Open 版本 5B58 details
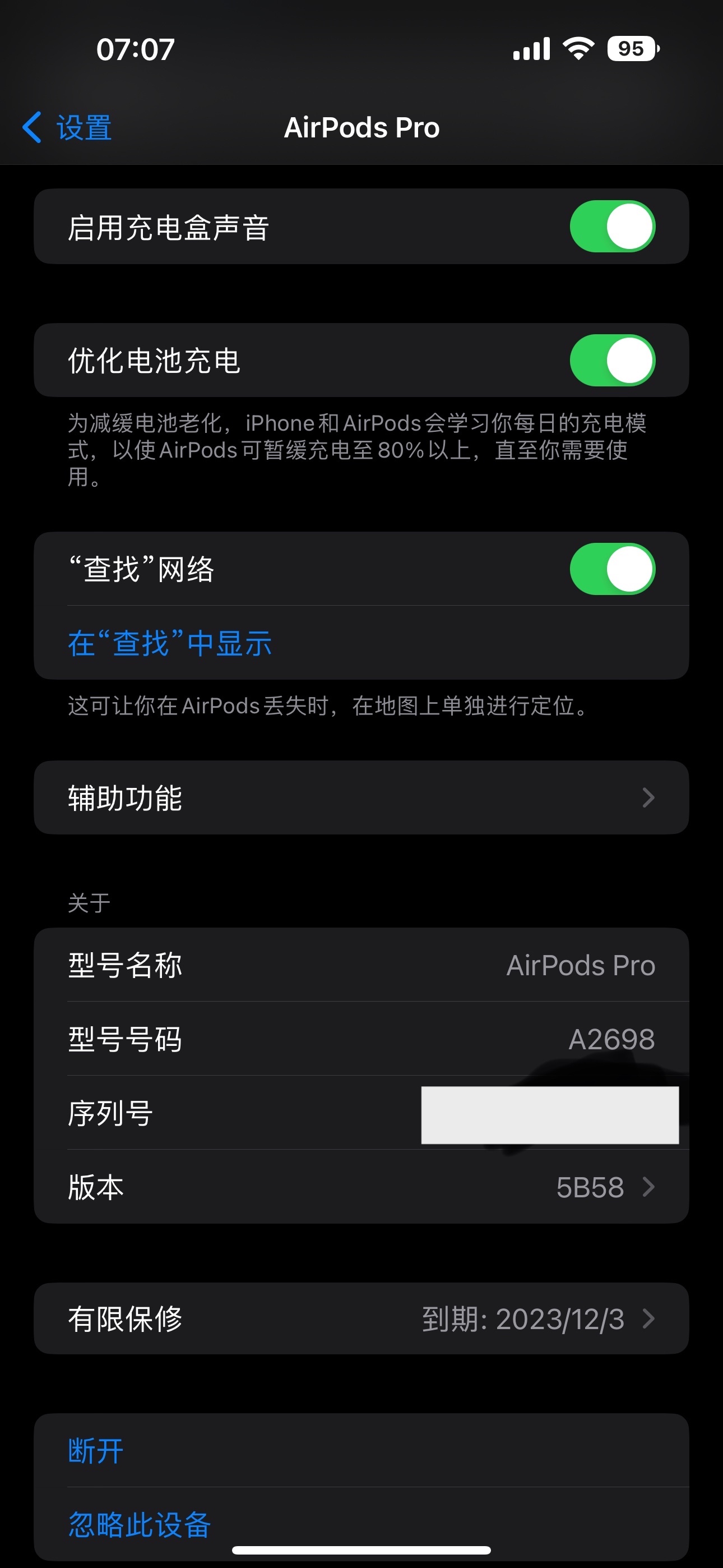Image resolution: width=723 pixels, height=1568 pixels. point(361,1187)
